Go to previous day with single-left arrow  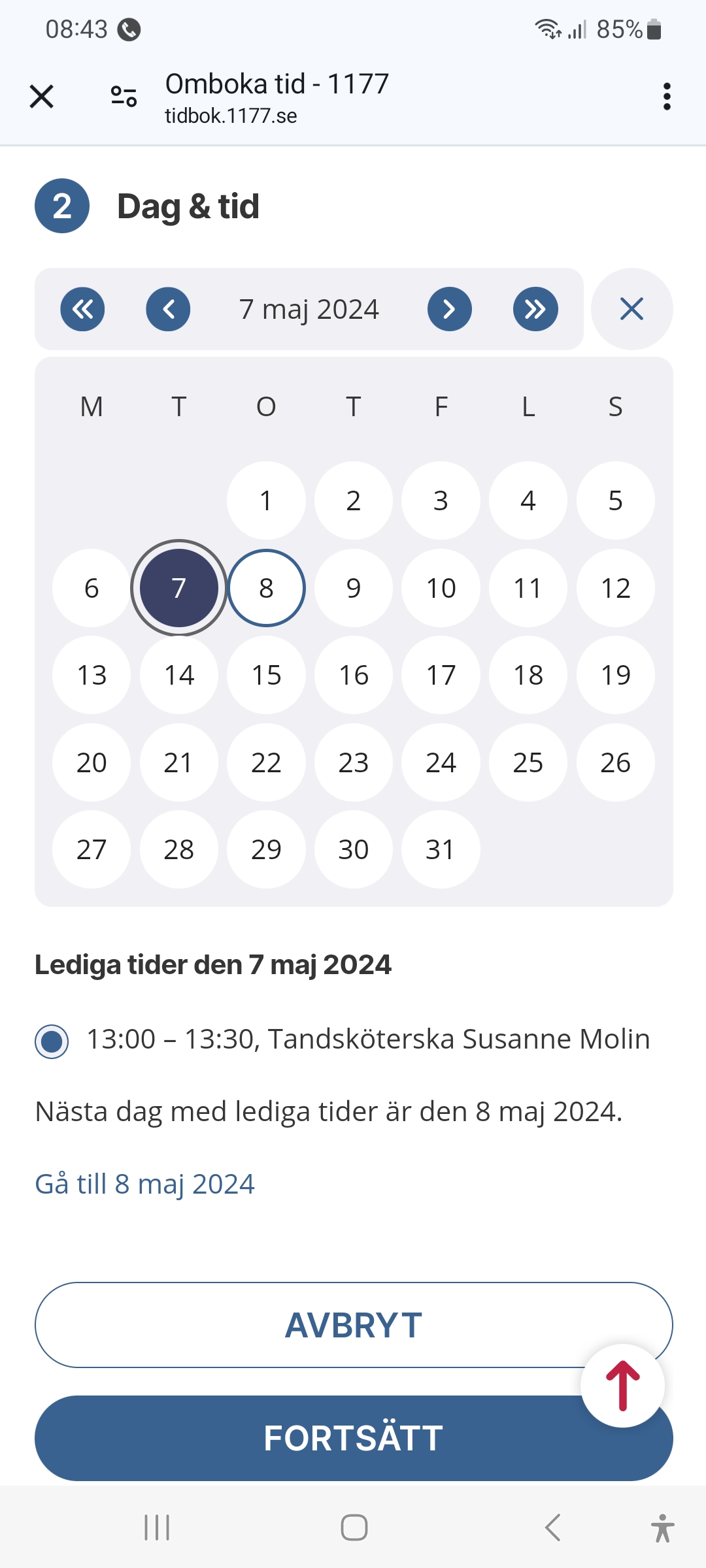(168, 309)
